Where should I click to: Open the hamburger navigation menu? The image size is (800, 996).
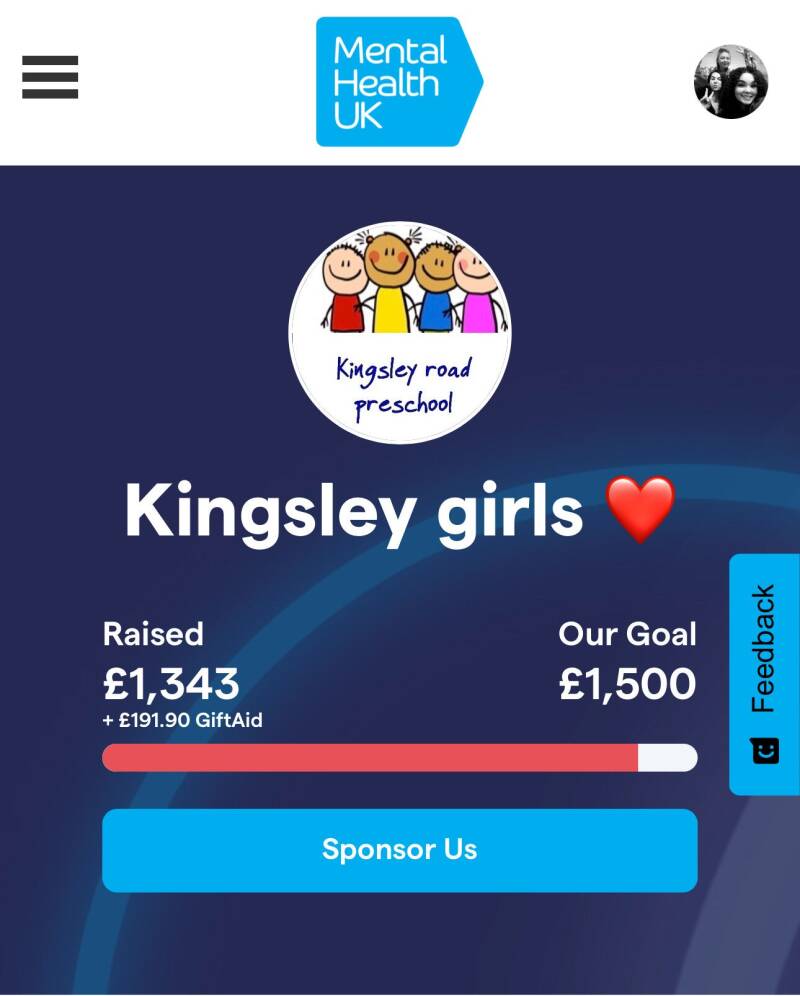(x=50, y=77)
